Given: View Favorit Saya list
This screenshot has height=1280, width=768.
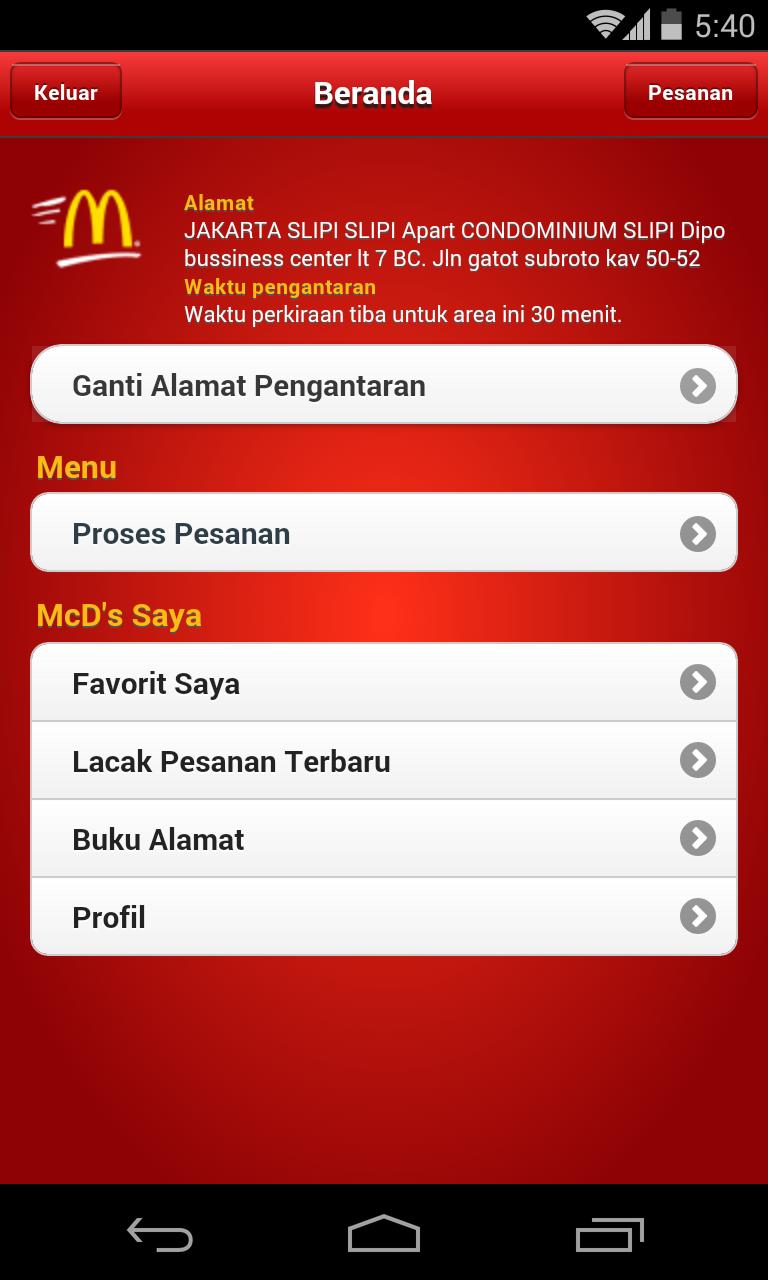Looking at the screenshot, I should pos(384,683).
